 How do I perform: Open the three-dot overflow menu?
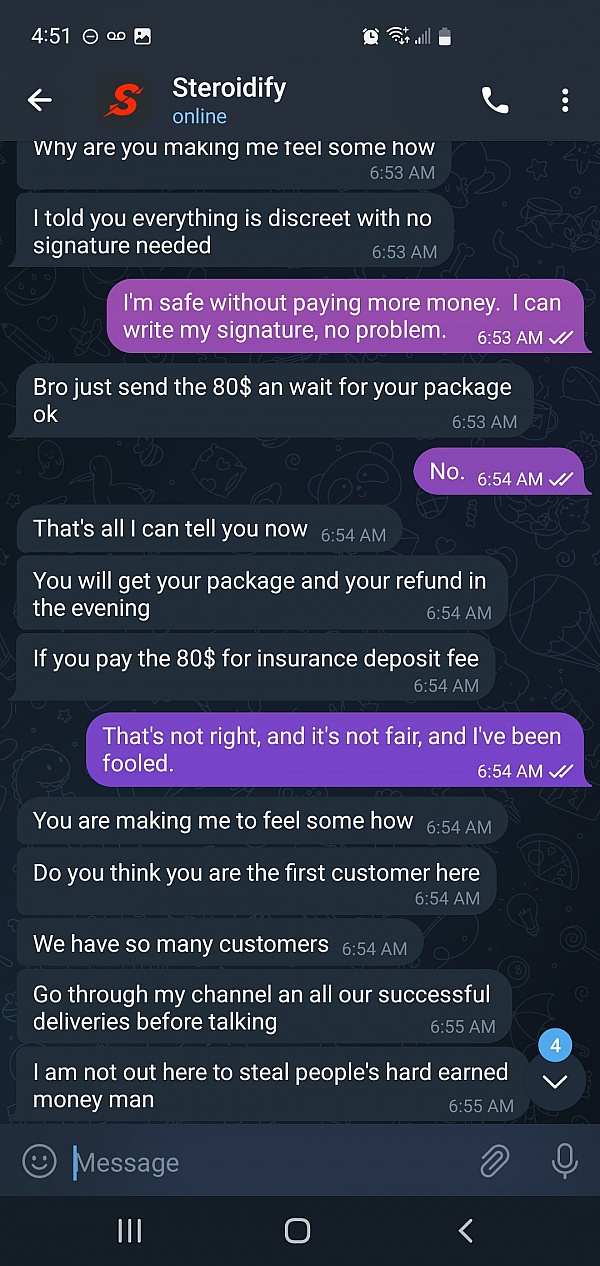pyautogui.click(x=565, y=100)
